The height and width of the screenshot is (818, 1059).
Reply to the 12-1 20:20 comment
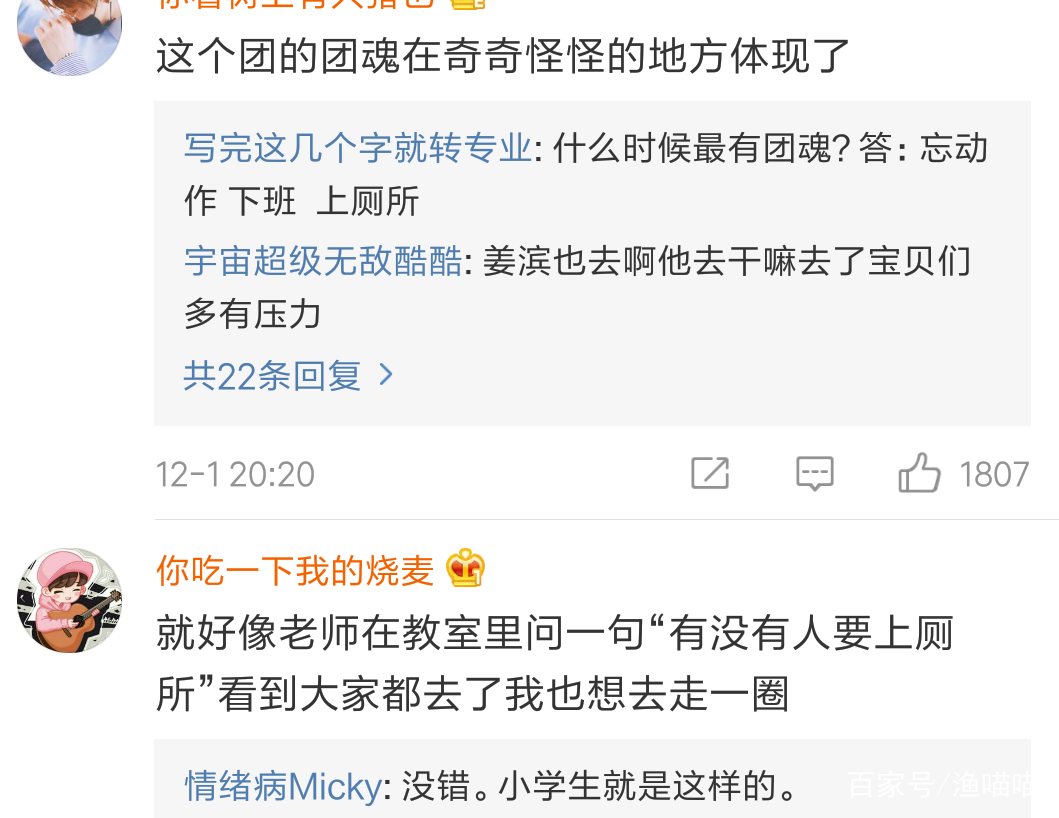click(x=814, y=473)
